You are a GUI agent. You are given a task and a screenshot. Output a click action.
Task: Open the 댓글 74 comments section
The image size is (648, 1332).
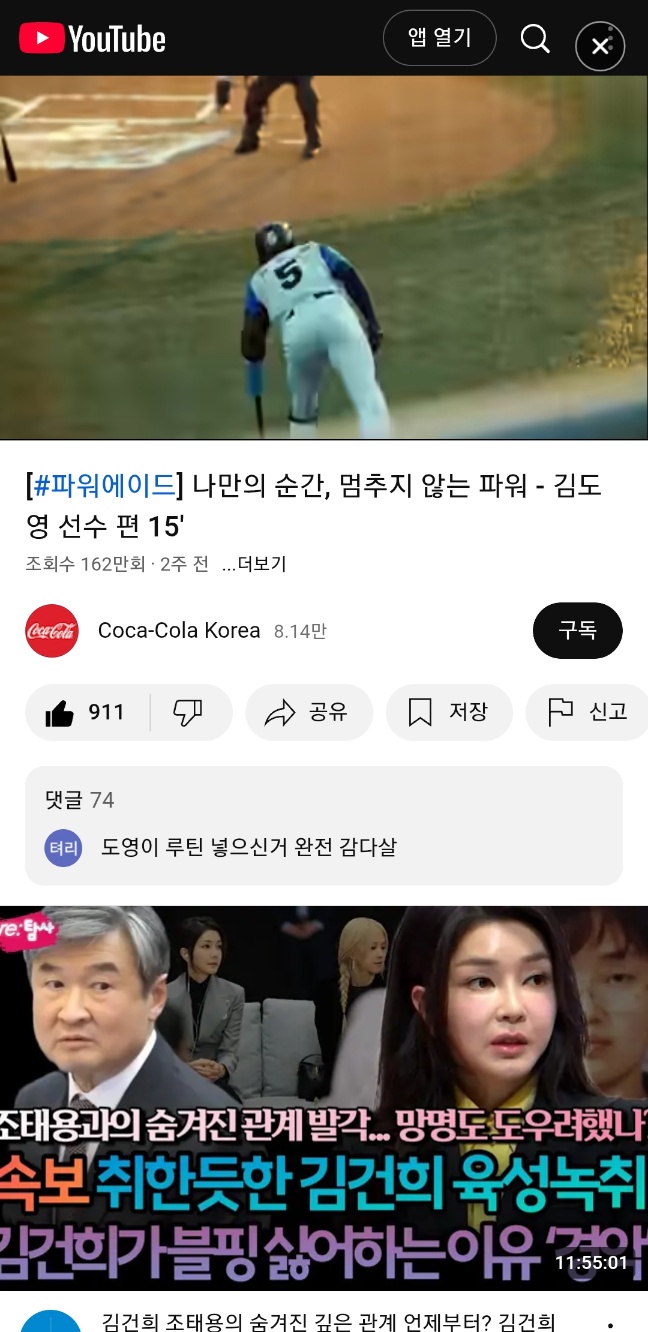click(x=323, y=825)
